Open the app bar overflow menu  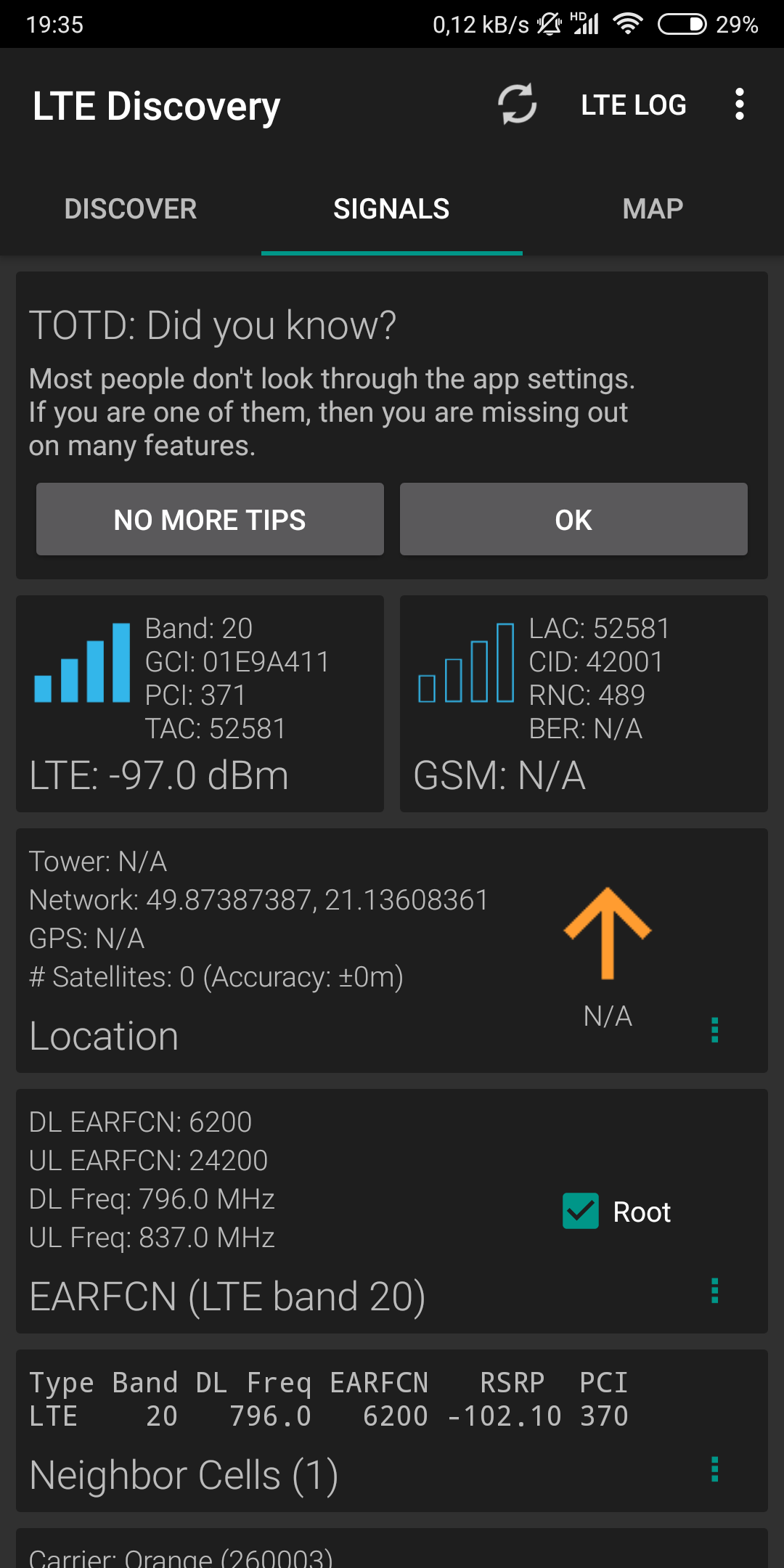pyautogui.click(x=739, y=105)
